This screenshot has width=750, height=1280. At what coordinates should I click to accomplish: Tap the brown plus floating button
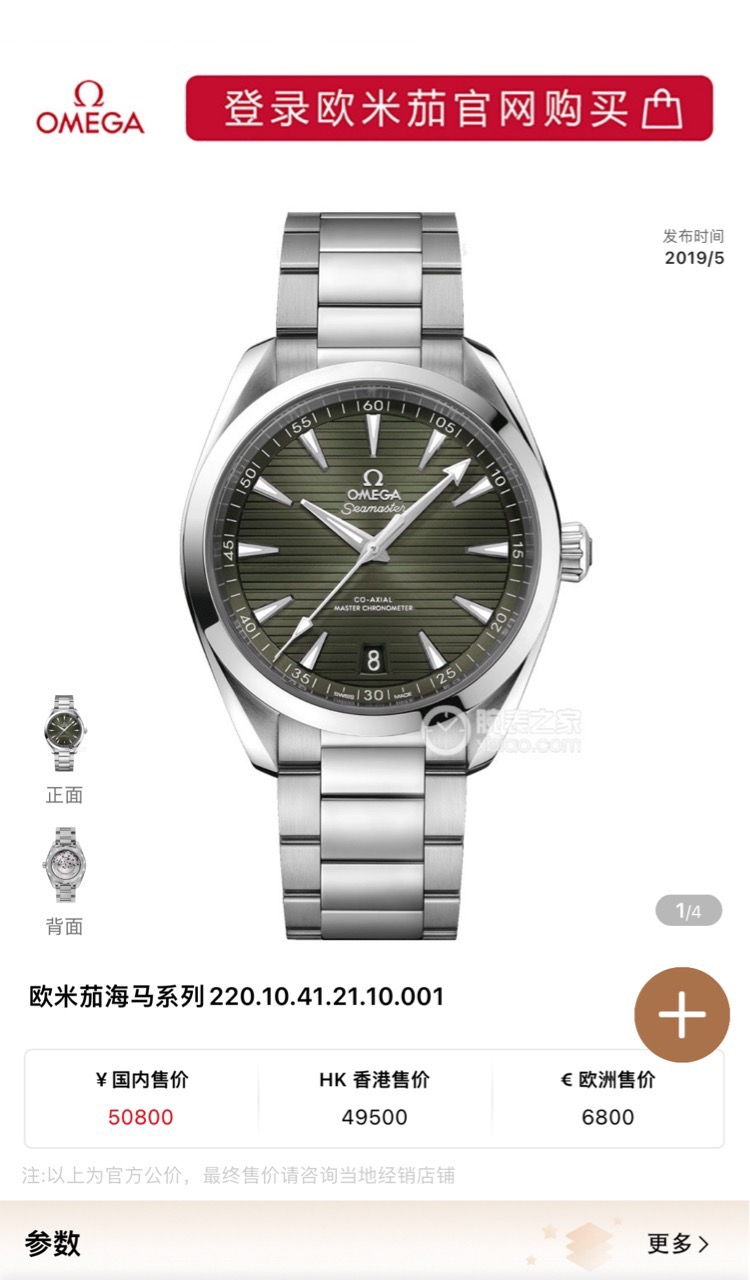pos(682,1015)
